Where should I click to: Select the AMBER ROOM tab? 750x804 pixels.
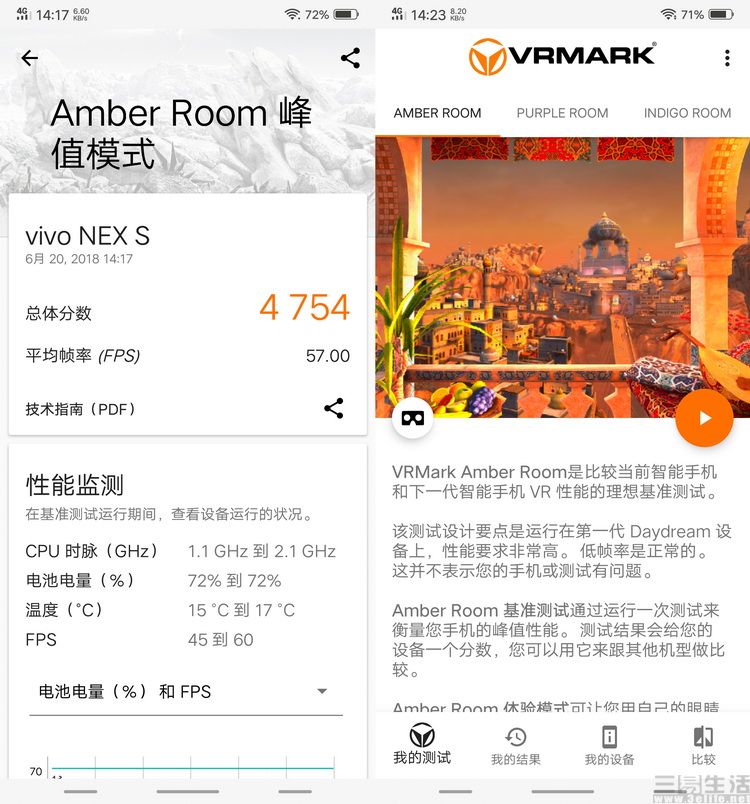click(437, 113)
